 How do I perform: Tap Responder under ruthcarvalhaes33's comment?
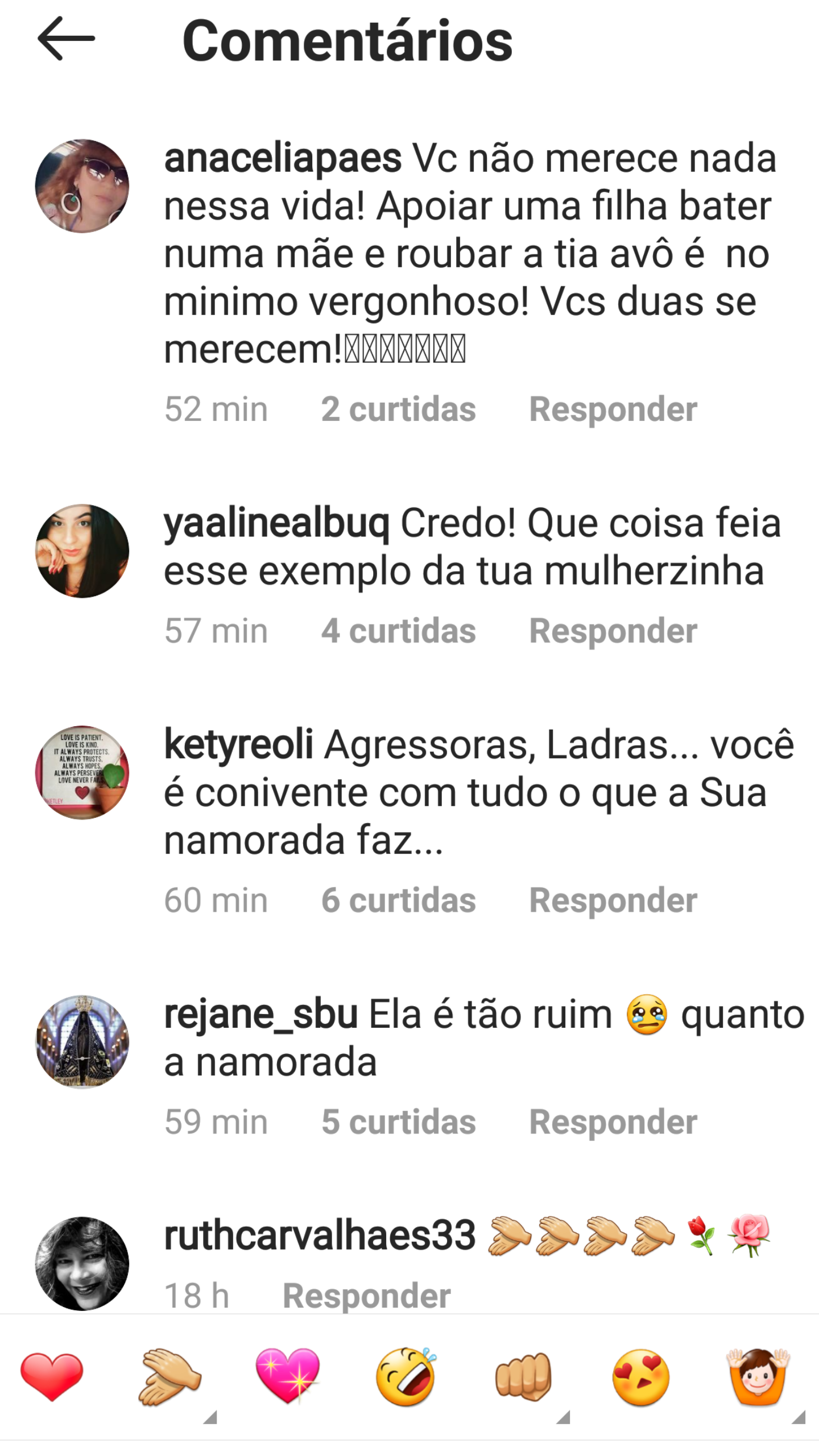click(366, 1296)
